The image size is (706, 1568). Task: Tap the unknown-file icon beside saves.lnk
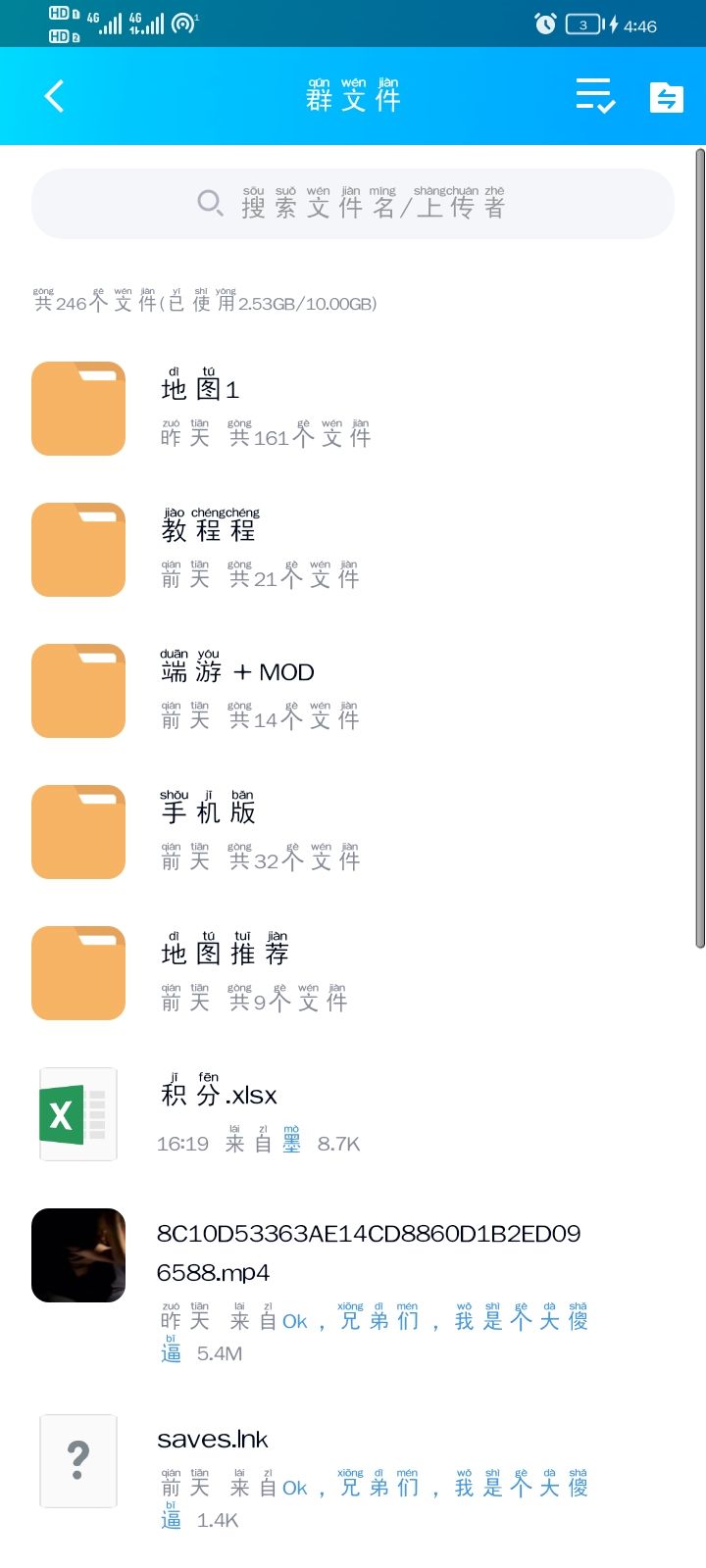[x=77, y=1460]
